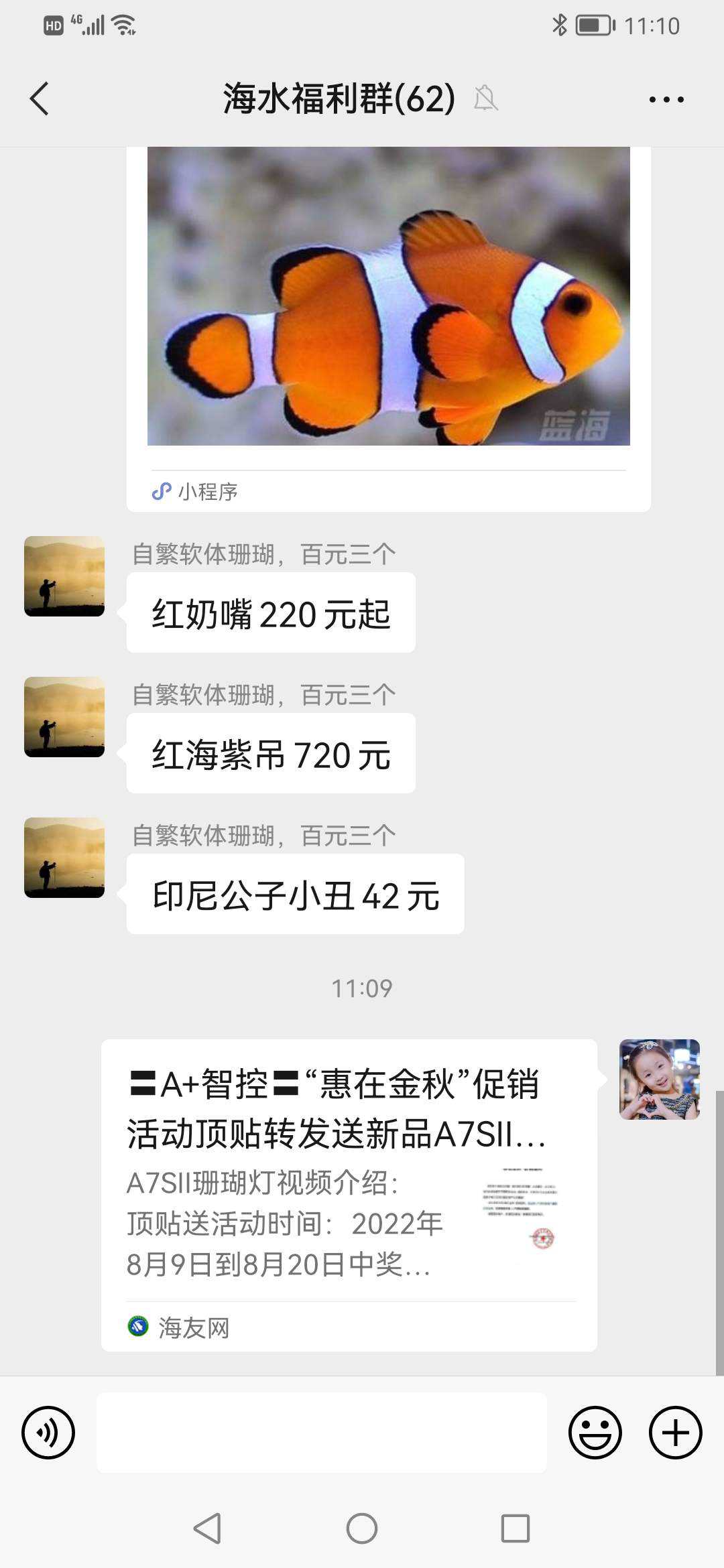724x1568 pixels.
Task: Switch to voice message input
Action: pos(48,1433)
